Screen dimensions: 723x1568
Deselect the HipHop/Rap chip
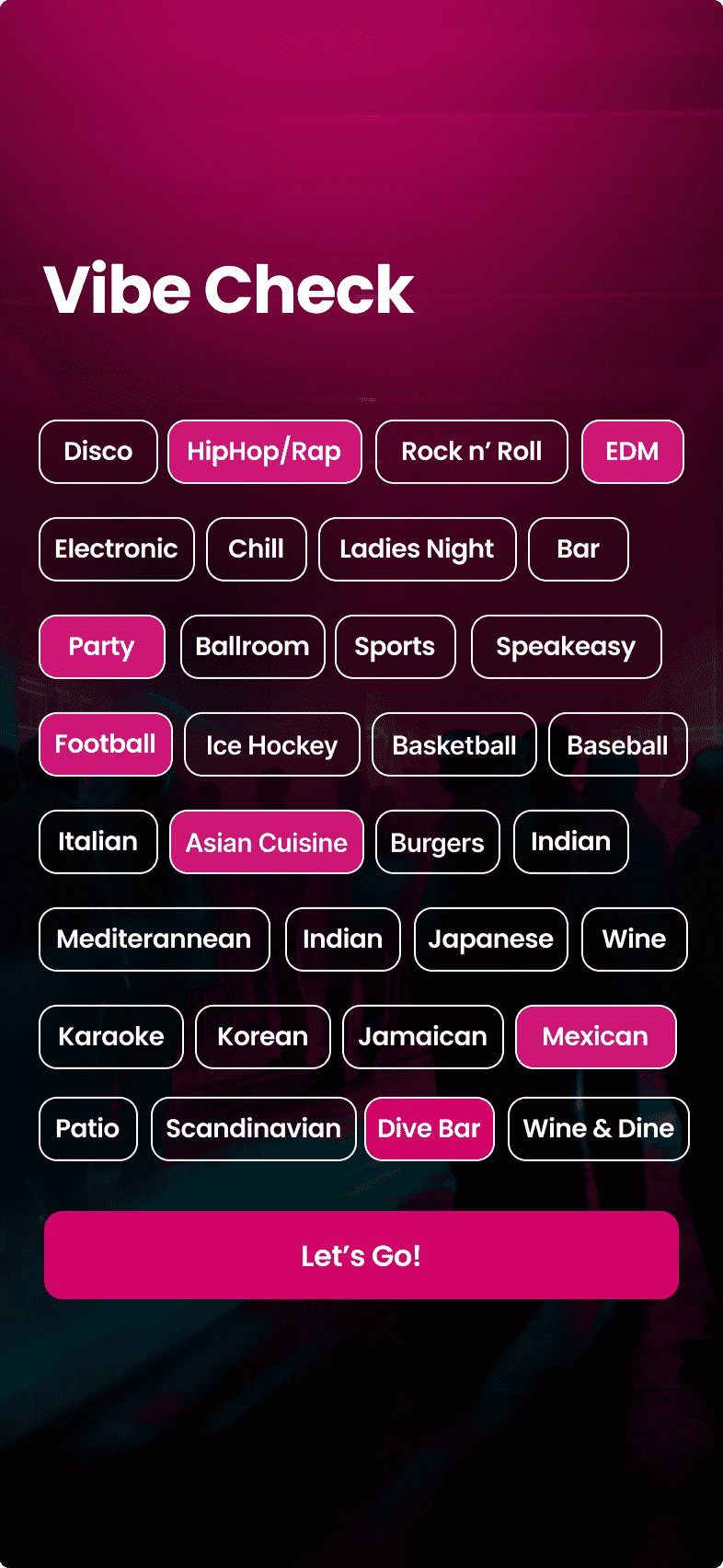pyautogui.click(x=264, y=452)
